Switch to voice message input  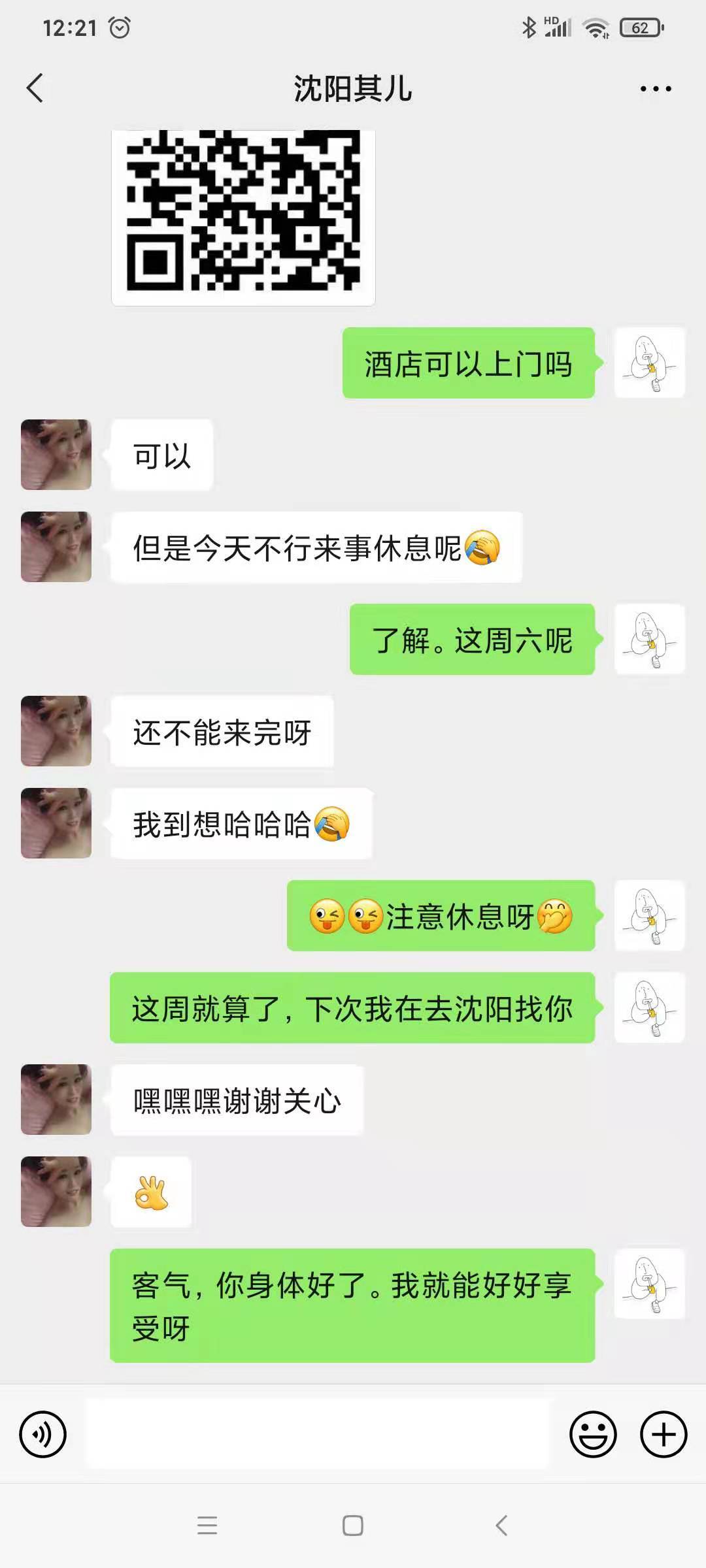click(x=43, y=1435)
